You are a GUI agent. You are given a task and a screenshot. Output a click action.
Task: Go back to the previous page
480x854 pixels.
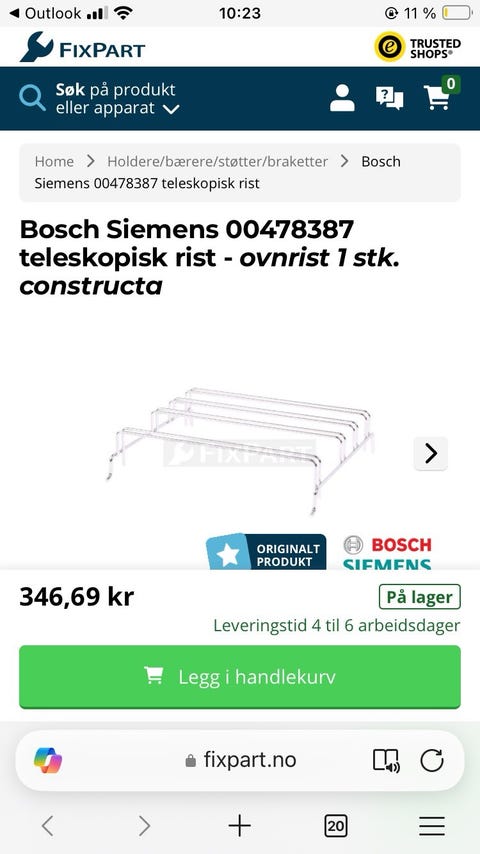(48, 826)
